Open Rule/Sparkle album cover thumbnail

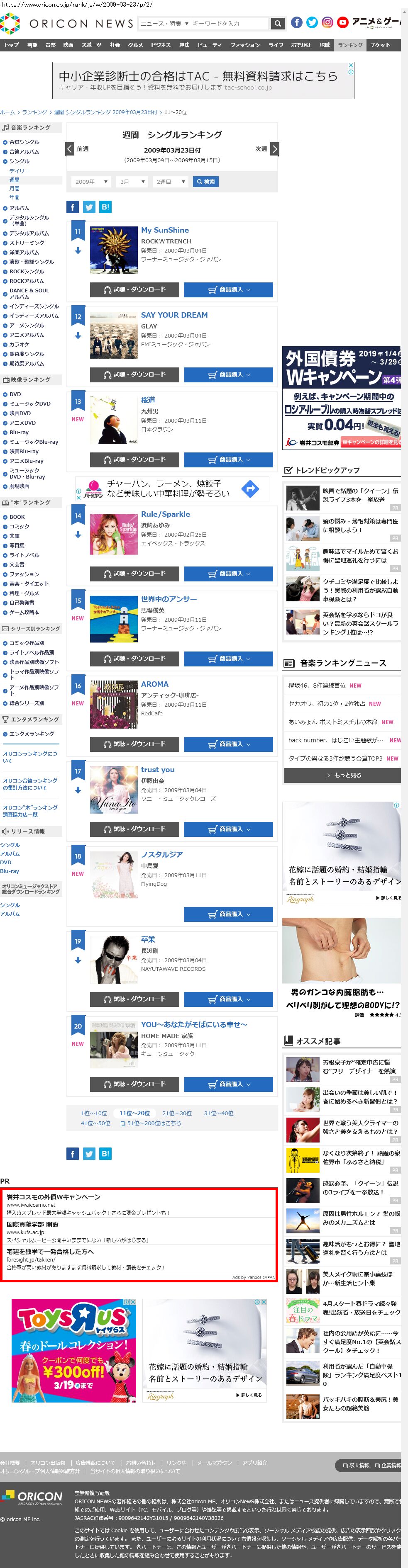[x=114, y=534]
